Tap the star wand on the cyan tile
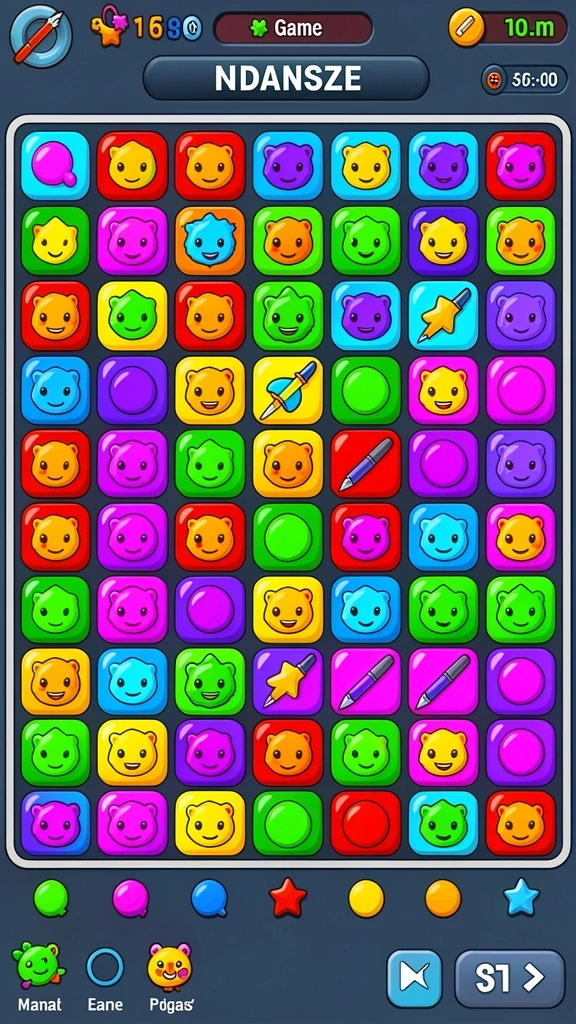The height and width of the screenshot is (1024, 576). click(443, 315)
